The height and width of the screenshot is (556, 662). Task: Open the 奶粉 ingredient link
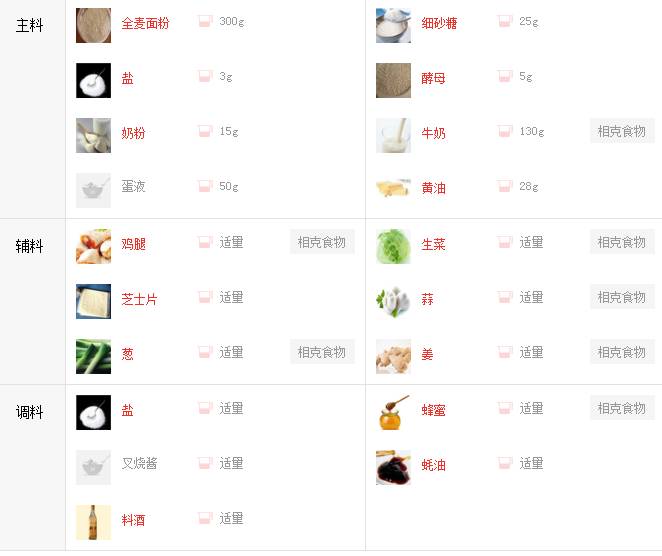133,132
